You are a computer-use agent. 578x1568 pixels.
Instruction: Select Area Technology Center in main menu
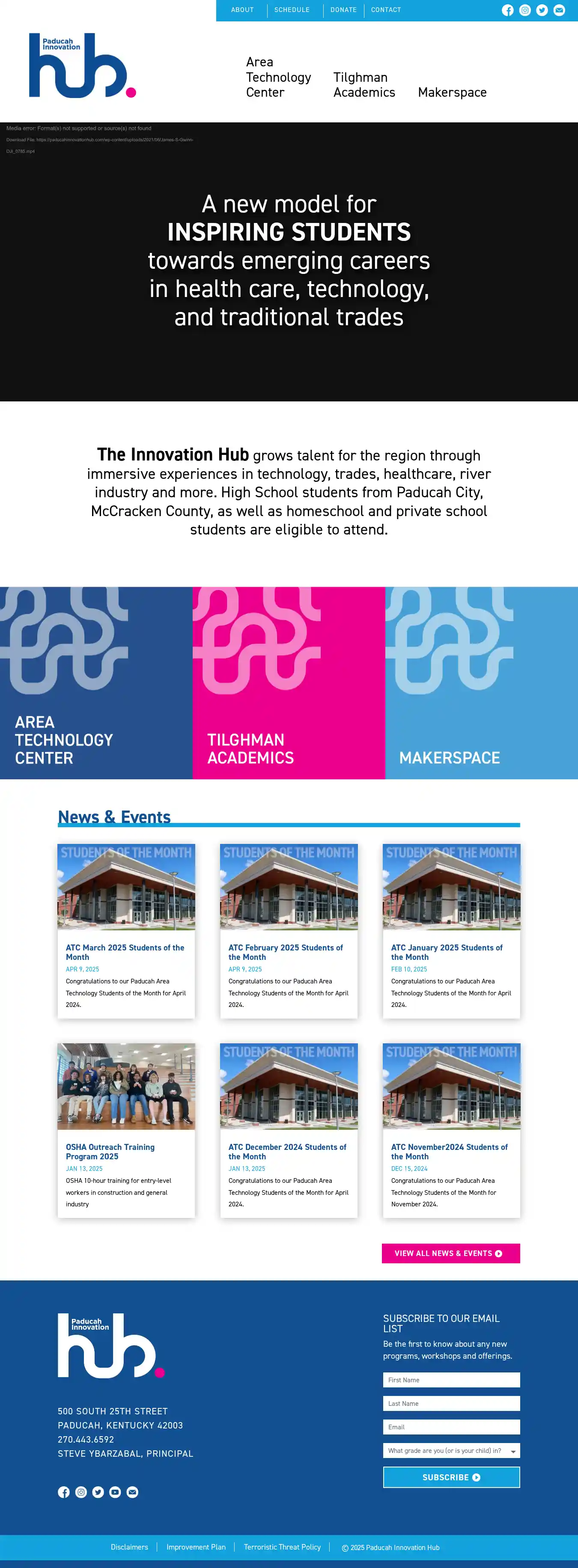coord(278,77)
